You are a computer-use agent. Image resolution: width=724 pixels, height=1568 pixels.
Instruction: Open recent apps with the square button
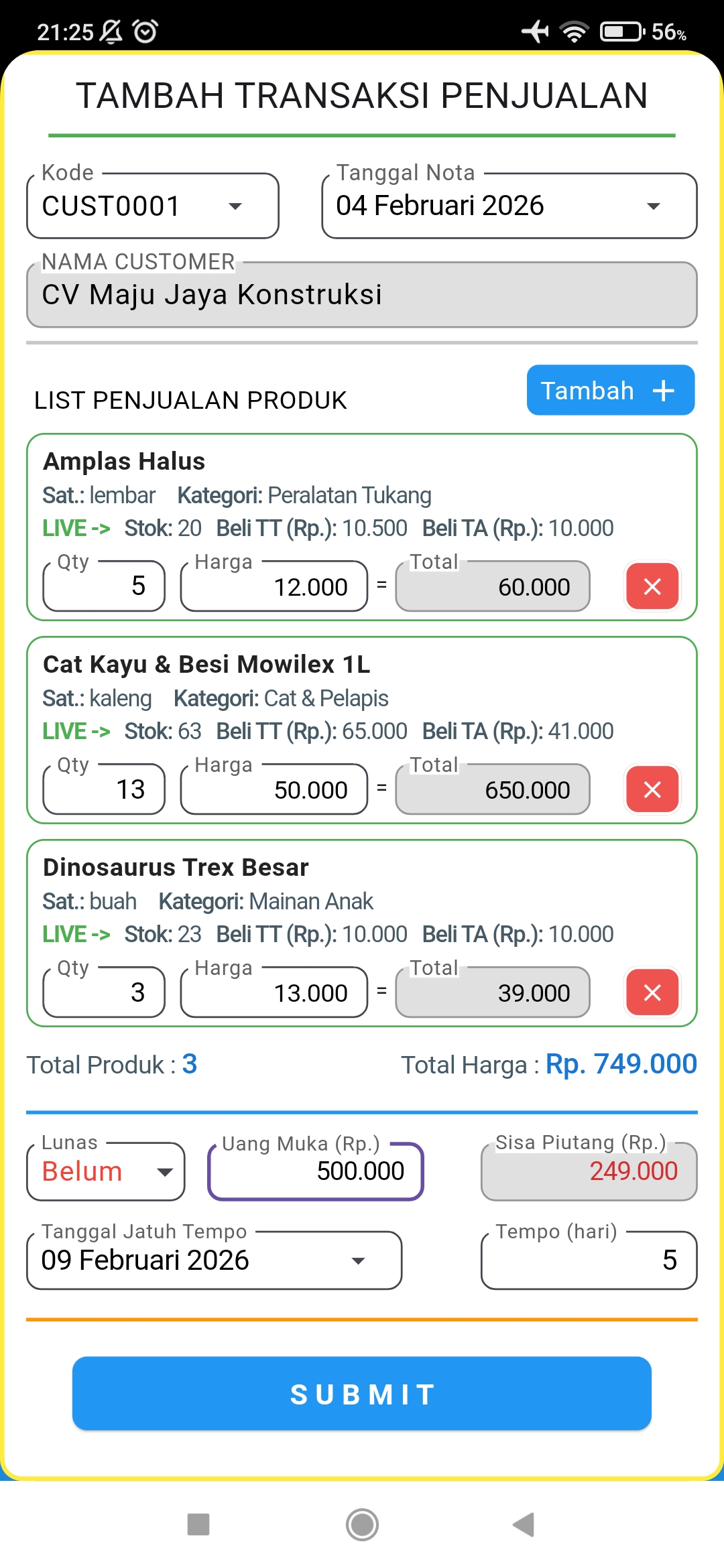[x=198, y=1526]
